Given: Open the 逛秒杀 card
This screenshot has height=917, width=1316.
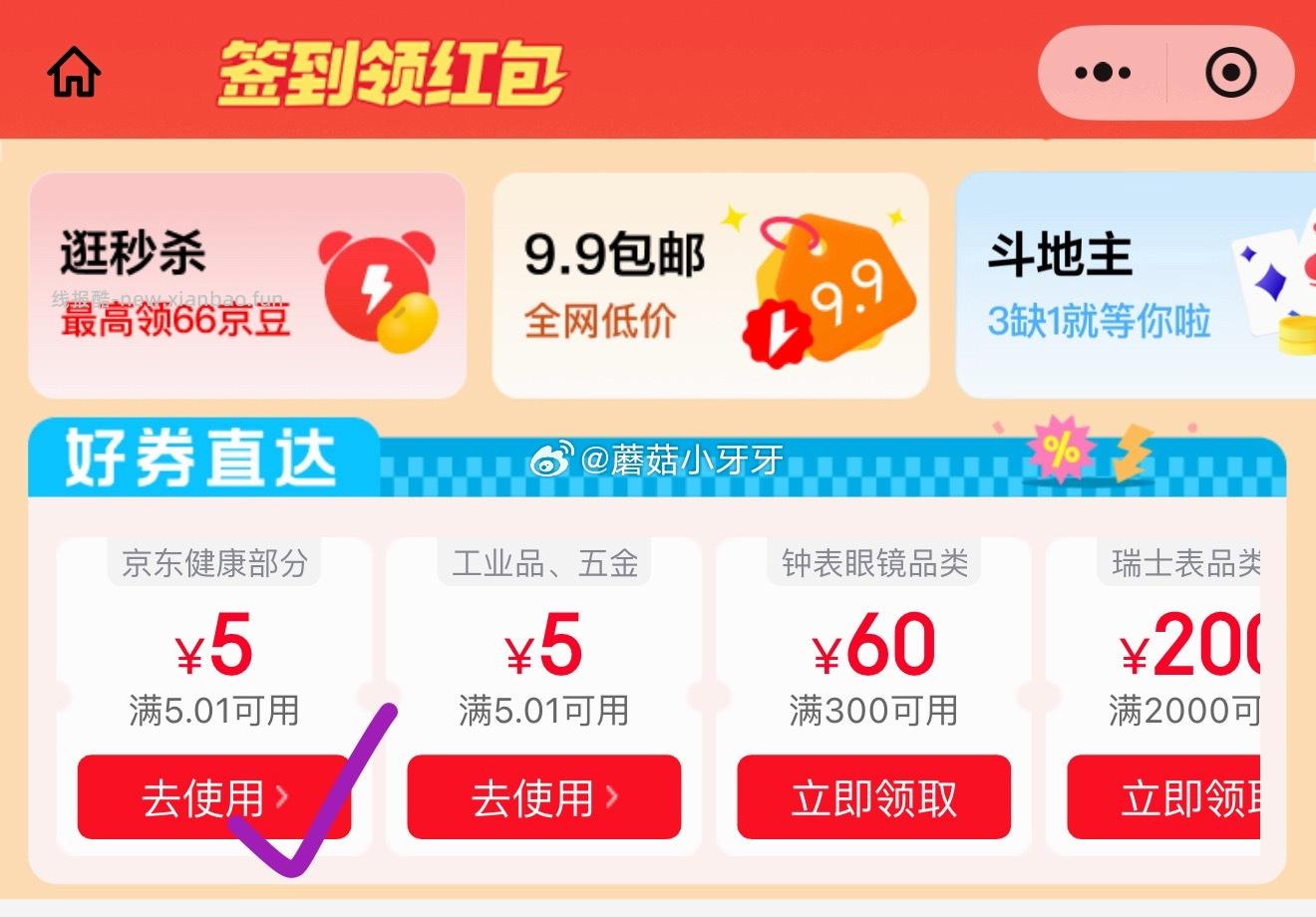Looking at the screenshot, I should click(x=247, y=286).
